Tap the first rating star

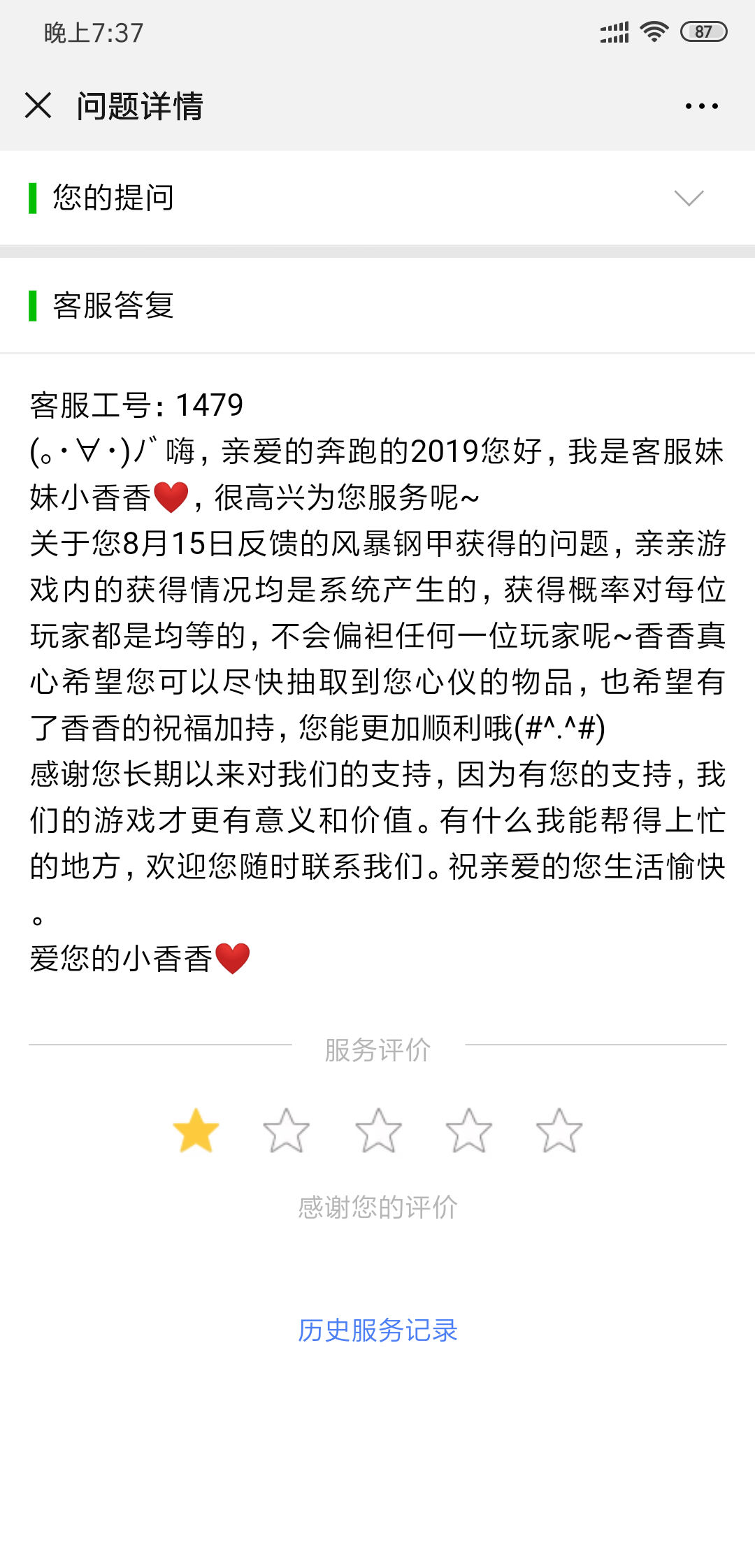(196, 1131)
